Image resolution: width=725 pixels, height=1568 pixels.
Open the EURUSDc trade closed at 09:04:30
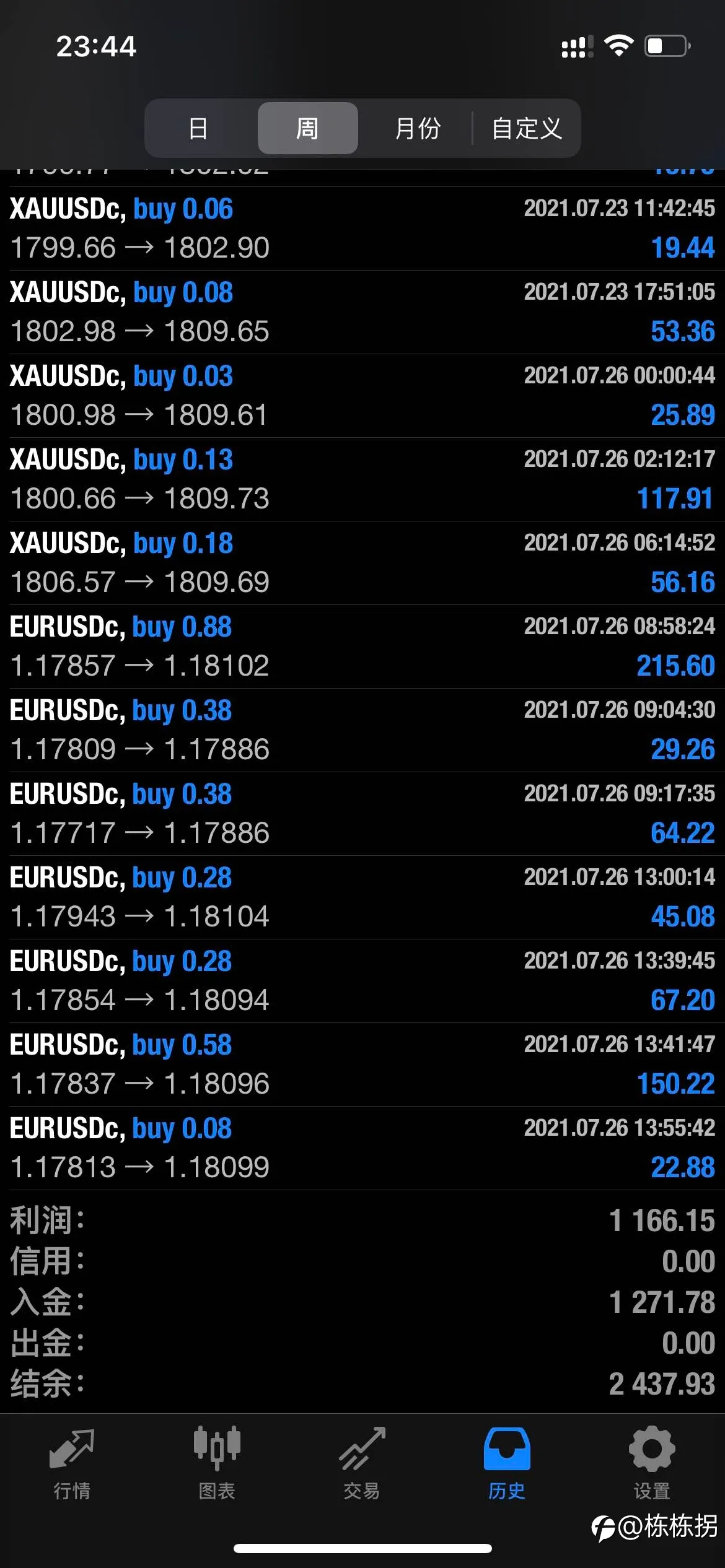(x=362, y=730)
